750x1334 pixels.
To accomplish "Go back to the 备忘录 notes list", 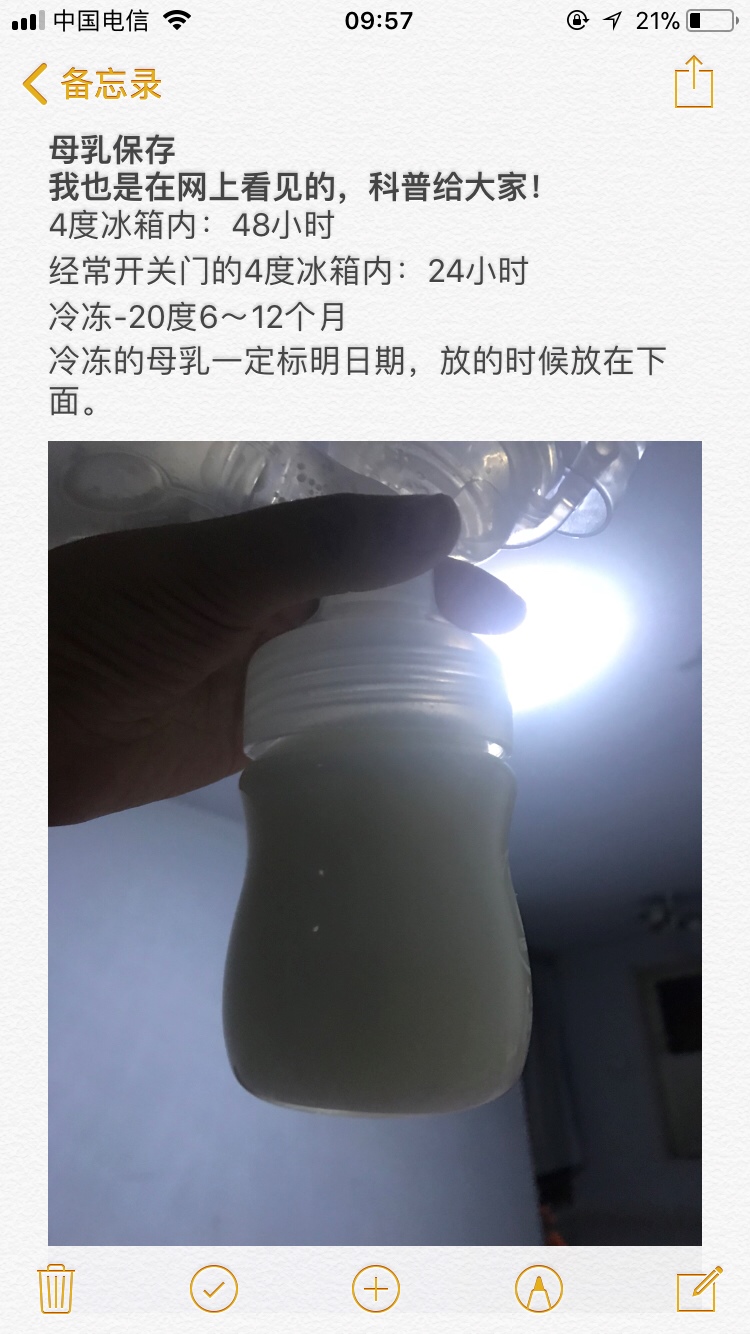I will (x=92, y=84).
